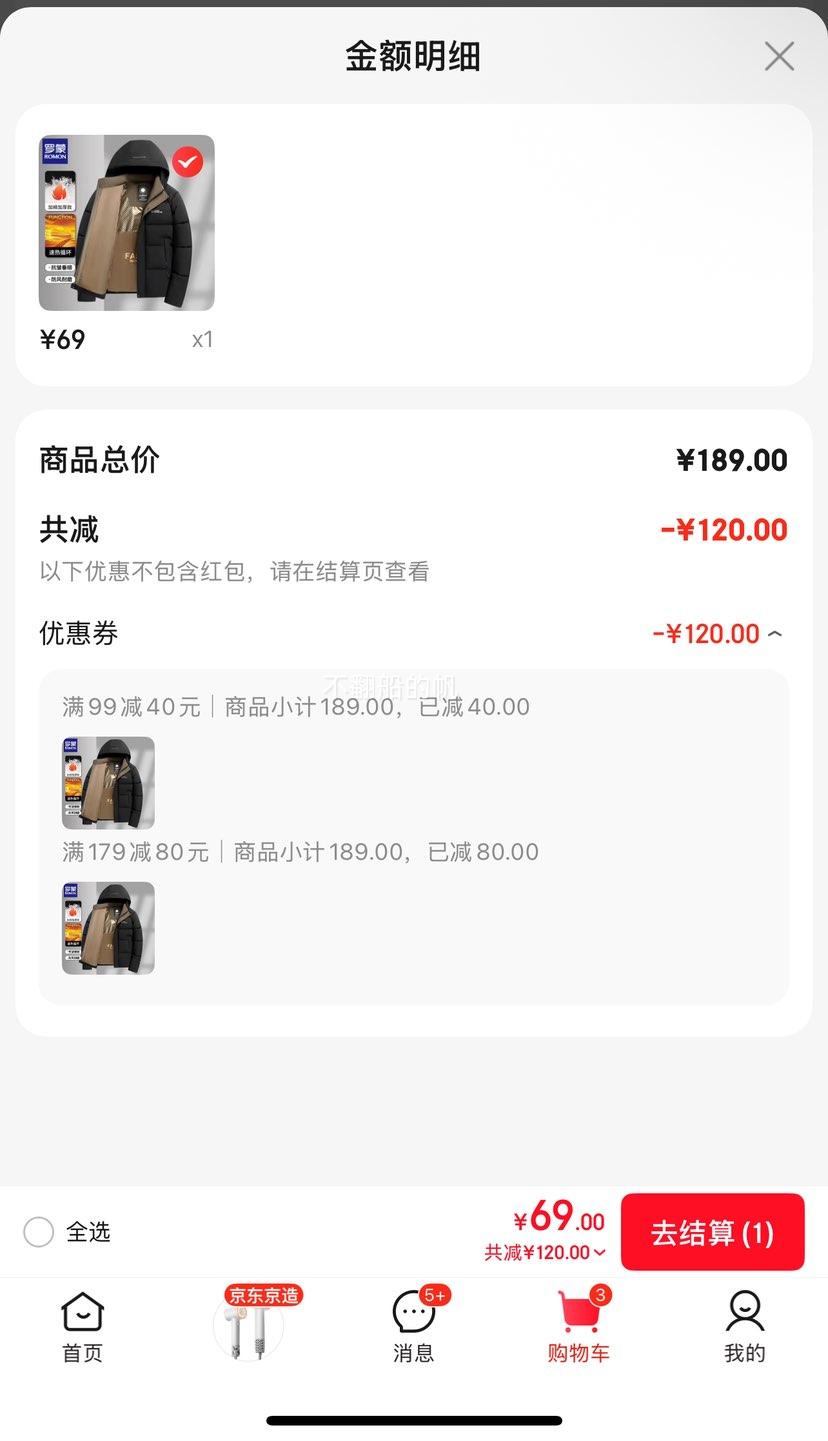The width and height of the screenshot is (828, 1441).
Task: Tap the ¥69.00 total price text
Action: (x=556, y=1219)
